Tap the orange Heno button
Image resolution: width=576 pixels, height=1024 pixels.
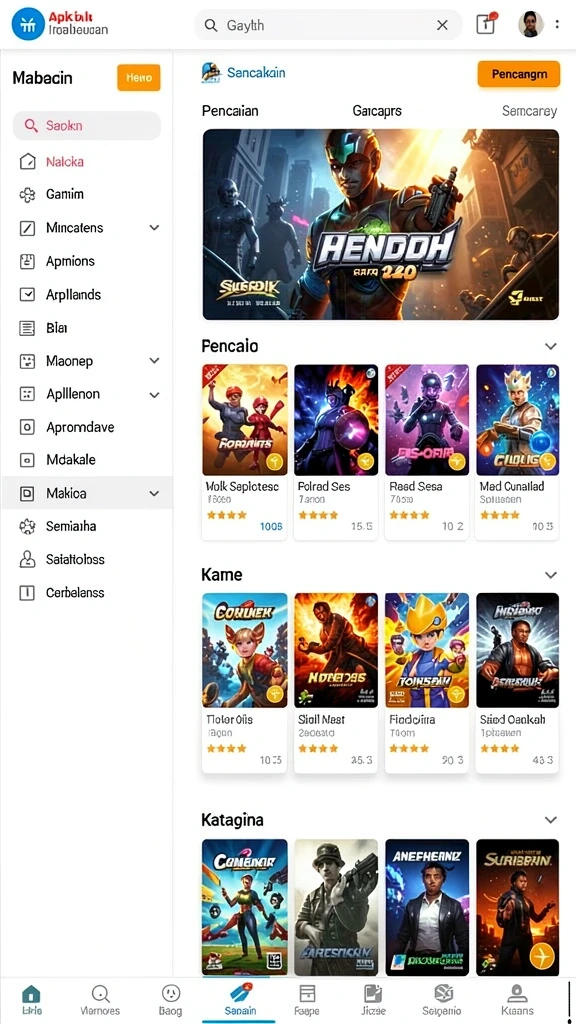pos(138,78)
